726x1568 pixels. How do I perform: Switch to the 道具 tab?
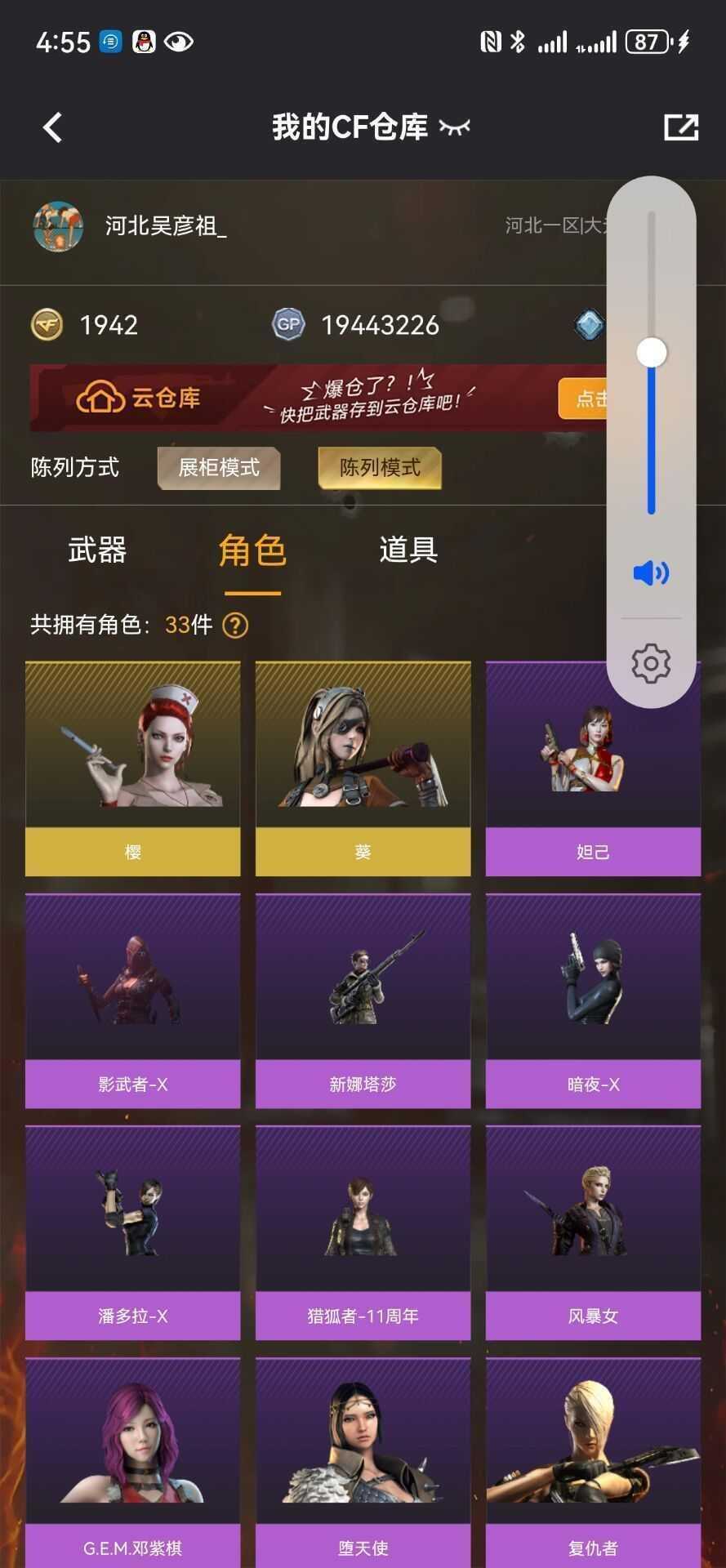tap(408, 550)
